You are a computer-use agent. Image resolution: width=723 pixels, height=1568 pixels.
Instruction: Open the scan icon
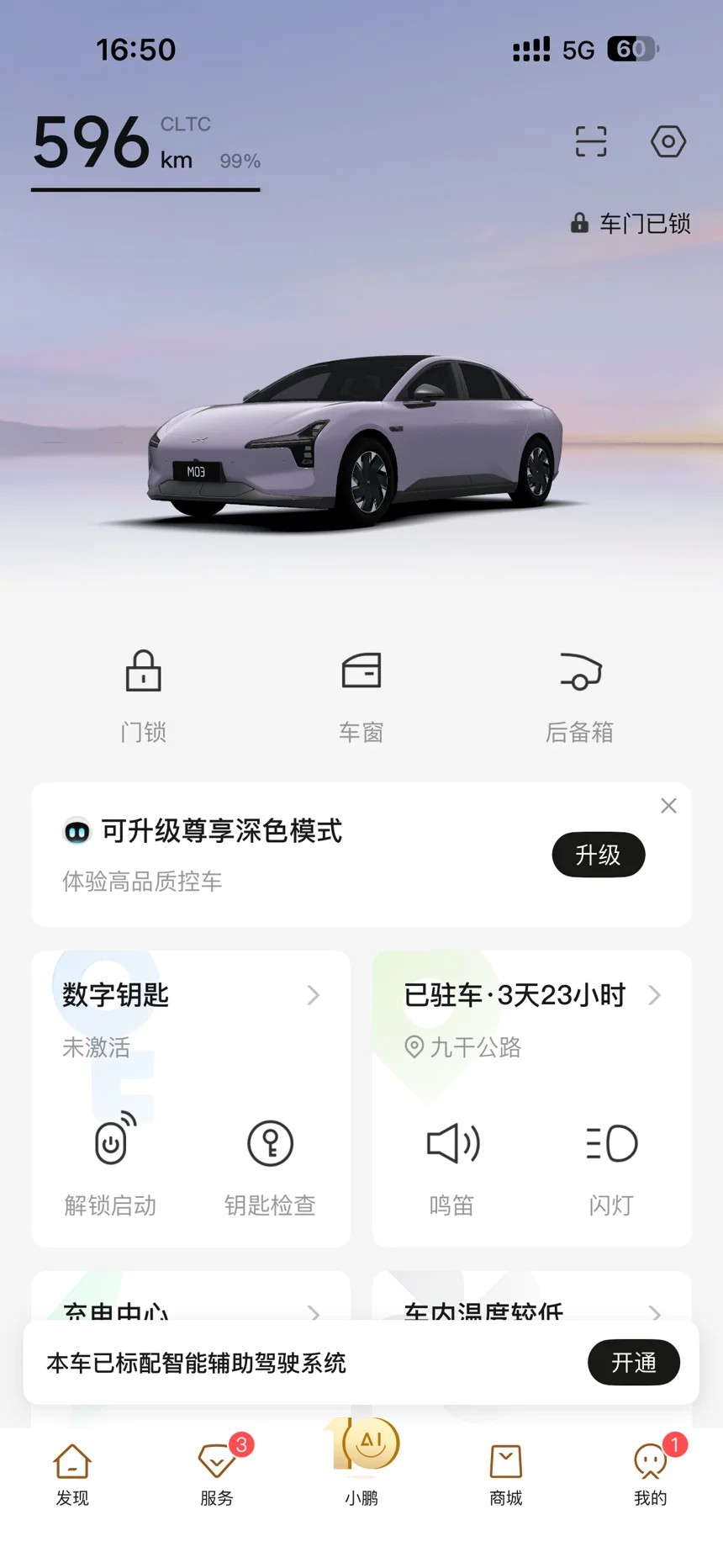[x=590, y=141]
